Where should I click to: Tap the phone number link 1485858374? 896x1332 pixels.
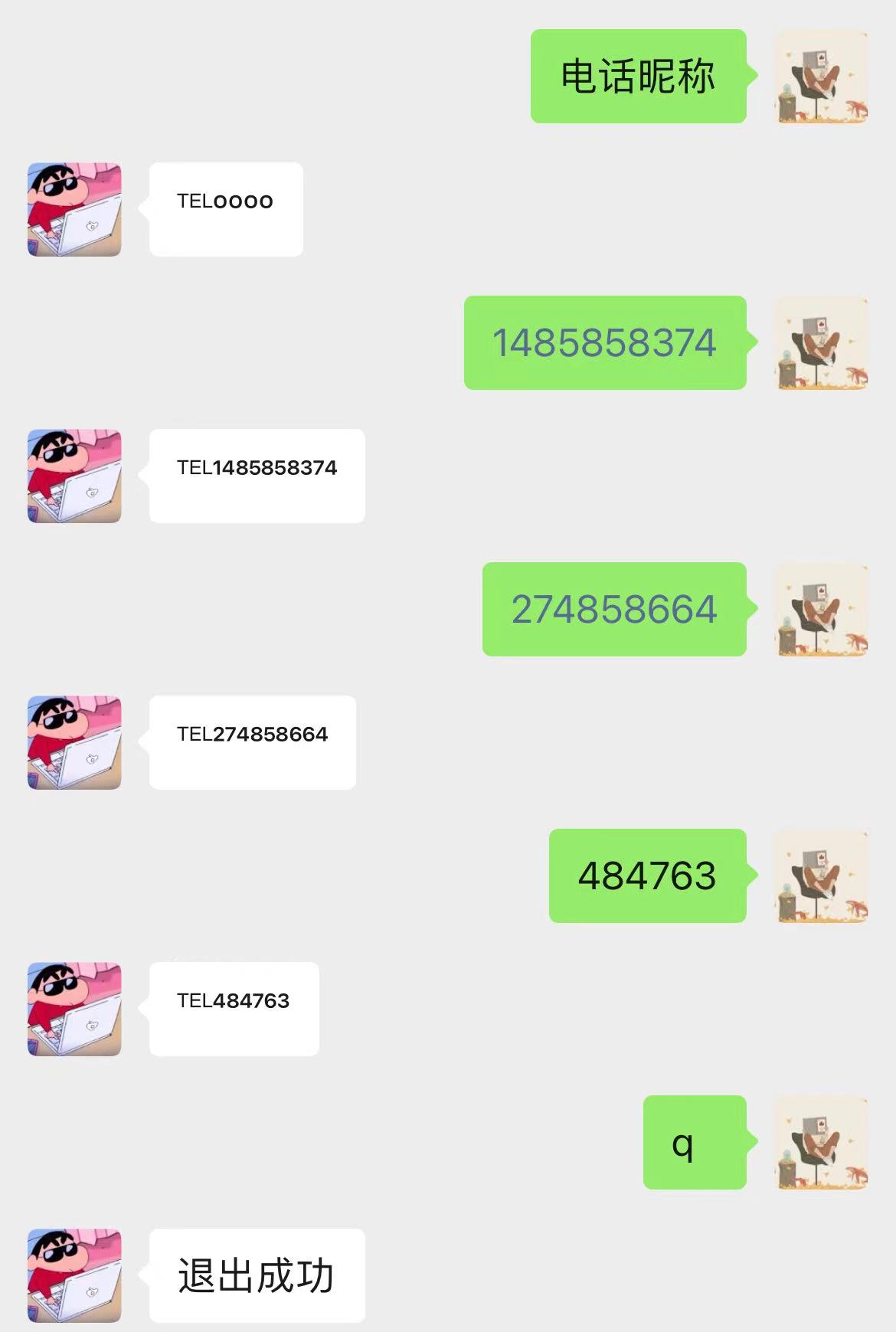[604, 342]
